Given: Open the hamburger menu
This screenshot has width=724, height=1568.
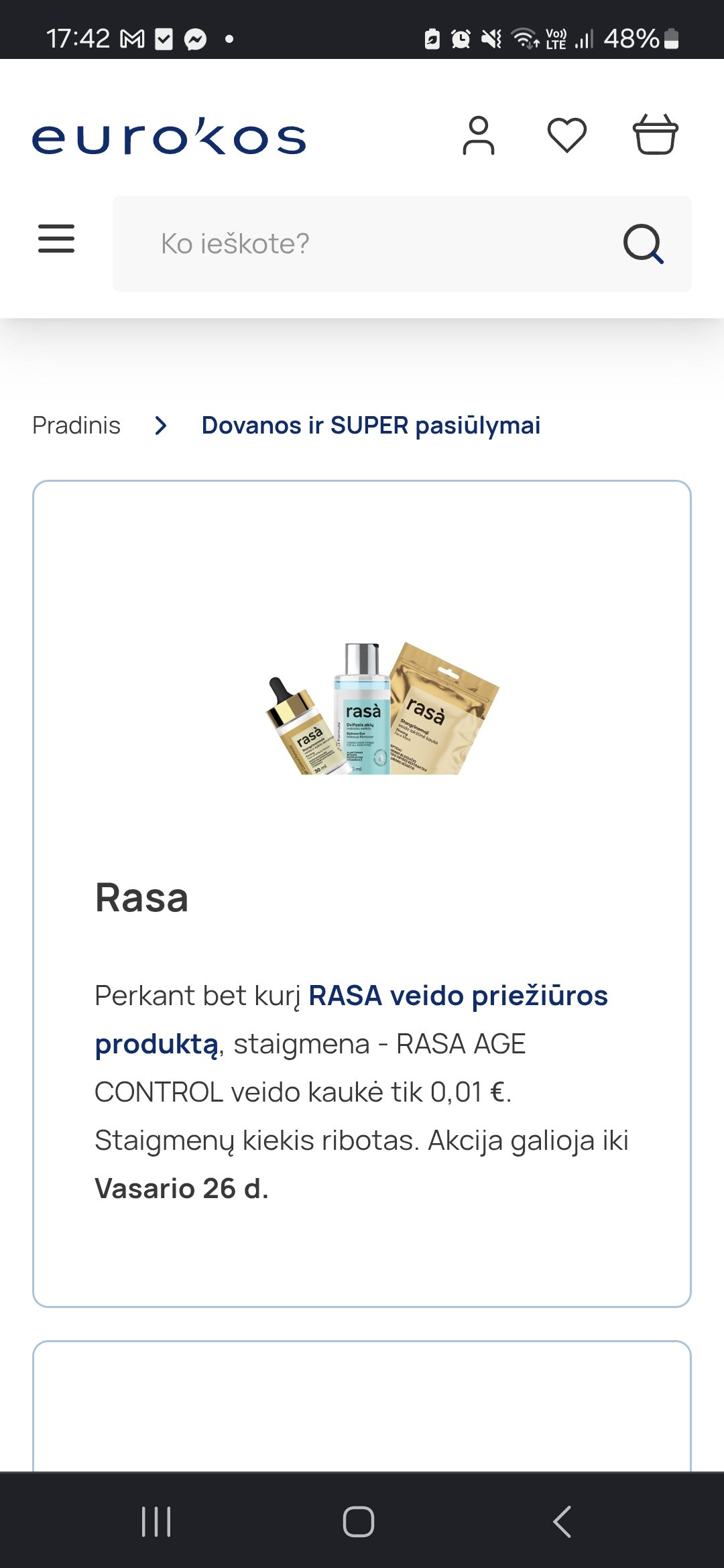Looking at the screenshot, I should pyautogui.click(x=56, y=239).
